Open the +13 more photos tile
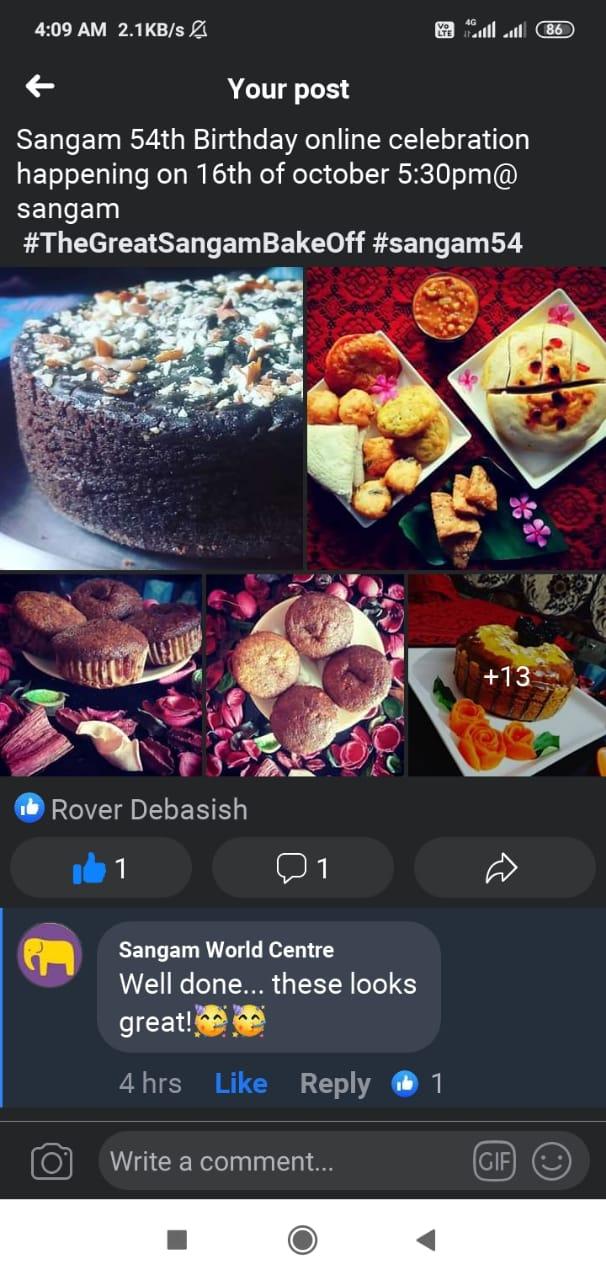The height and width of the screenshot is (1280, 606). click(507, 674)
